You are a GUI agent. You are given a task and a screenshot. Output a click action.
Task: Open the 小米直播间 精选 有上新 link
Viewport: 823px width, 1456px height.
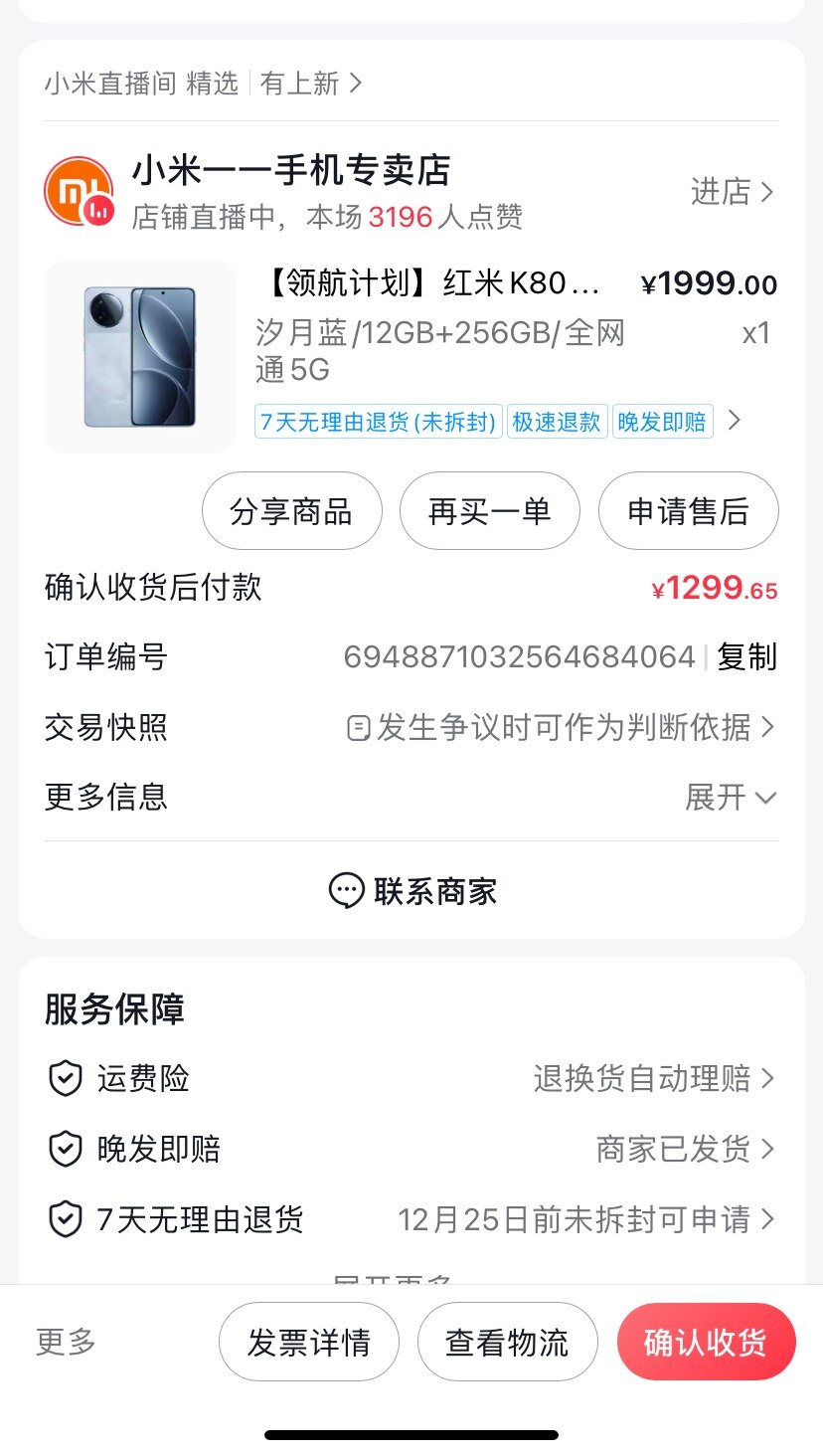pyautogui.click(x=203, y=84)
